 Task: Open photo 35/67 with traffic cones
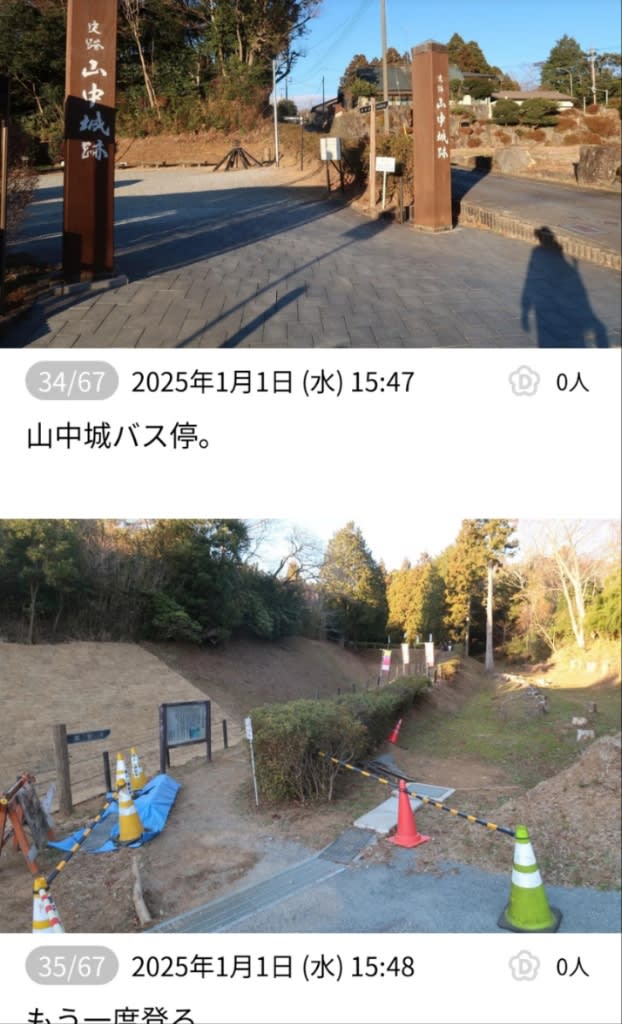click(x=311, y=725)
